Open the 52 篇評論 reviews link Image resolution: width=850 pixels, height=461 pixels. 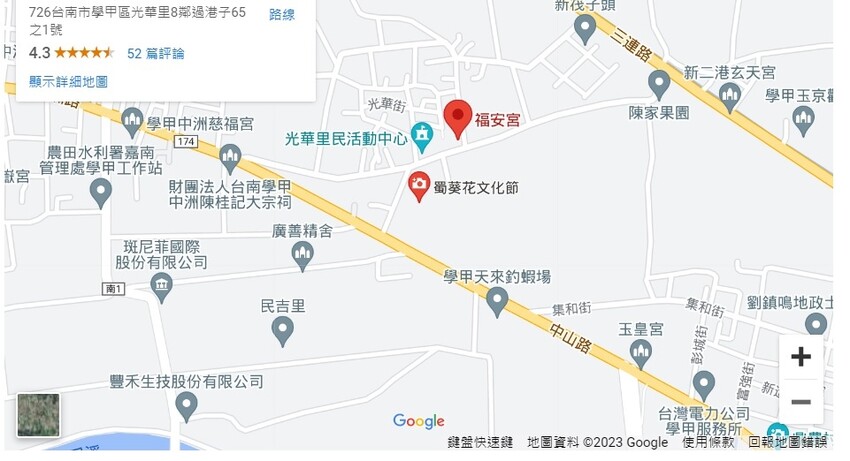pyautogui.click(x=155, y=54)
